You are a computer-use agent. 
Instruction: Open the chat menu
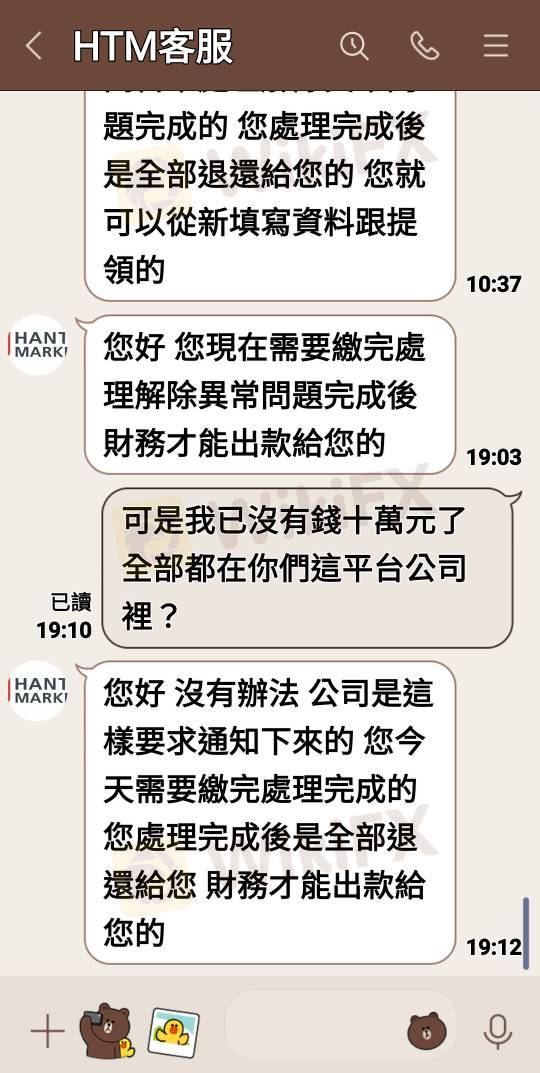pyautogui.click(x=496, y=46)
